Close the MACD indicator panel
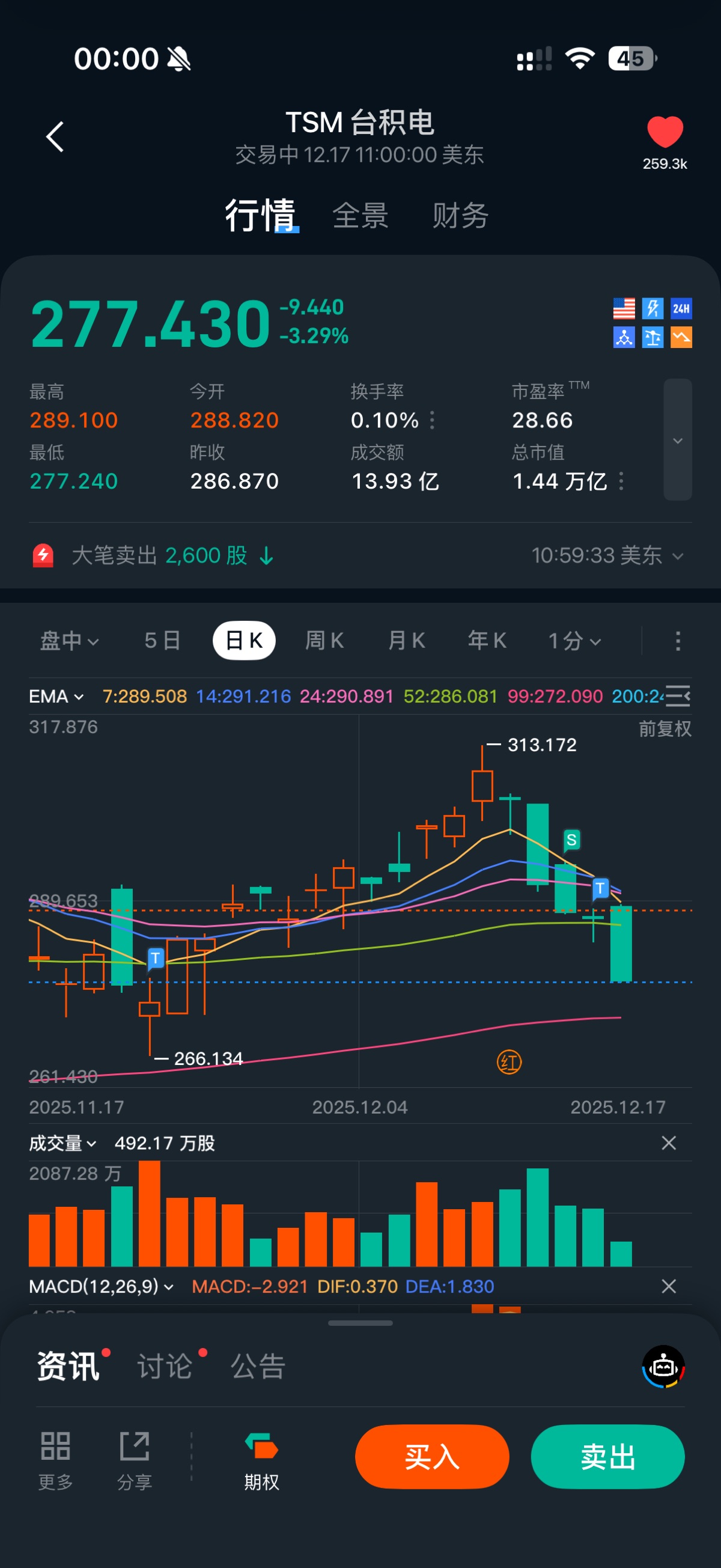 pos(669,1286)
